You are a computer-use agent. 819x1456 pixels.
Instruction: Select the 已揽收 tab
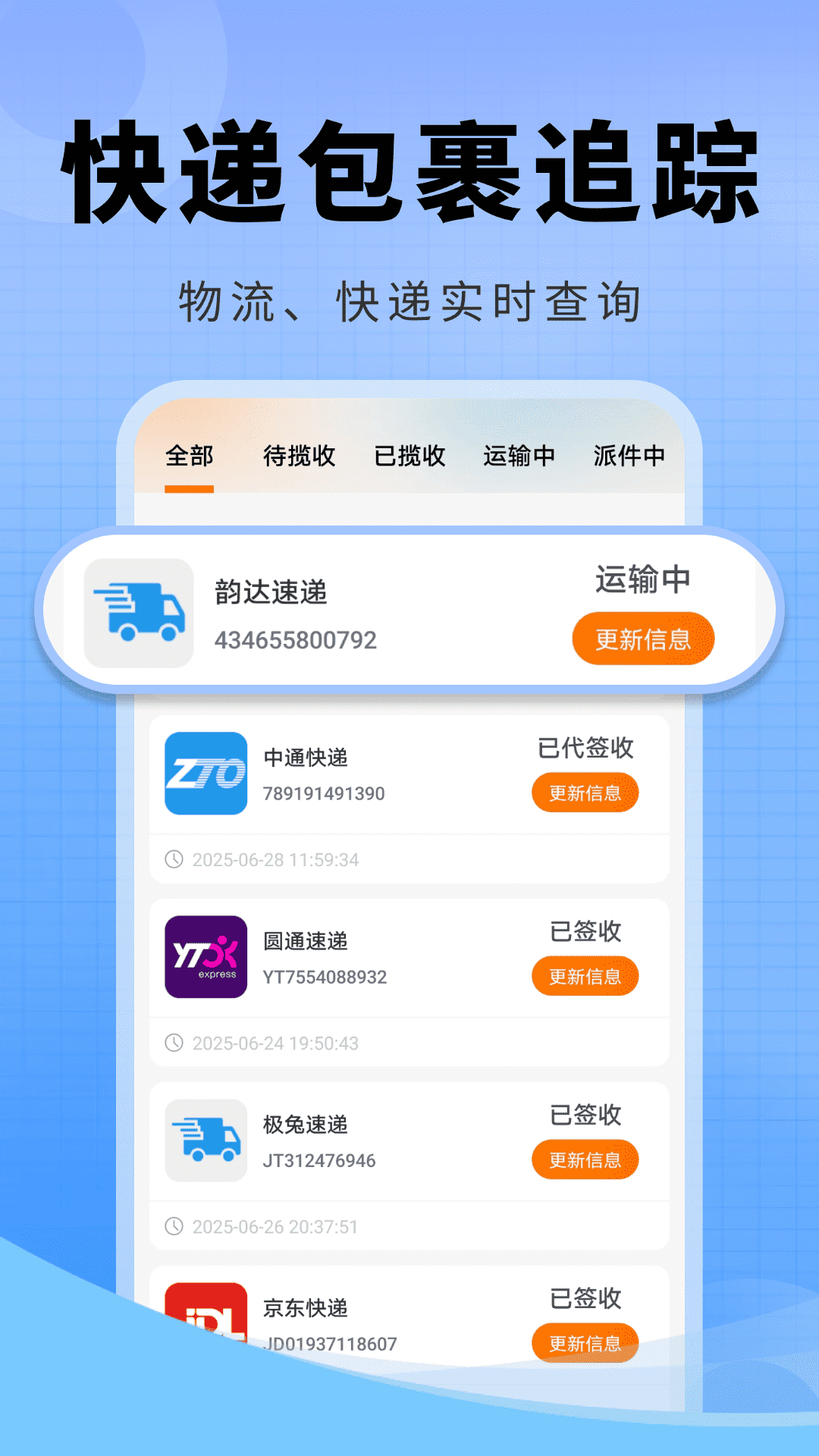pos(410,456)
